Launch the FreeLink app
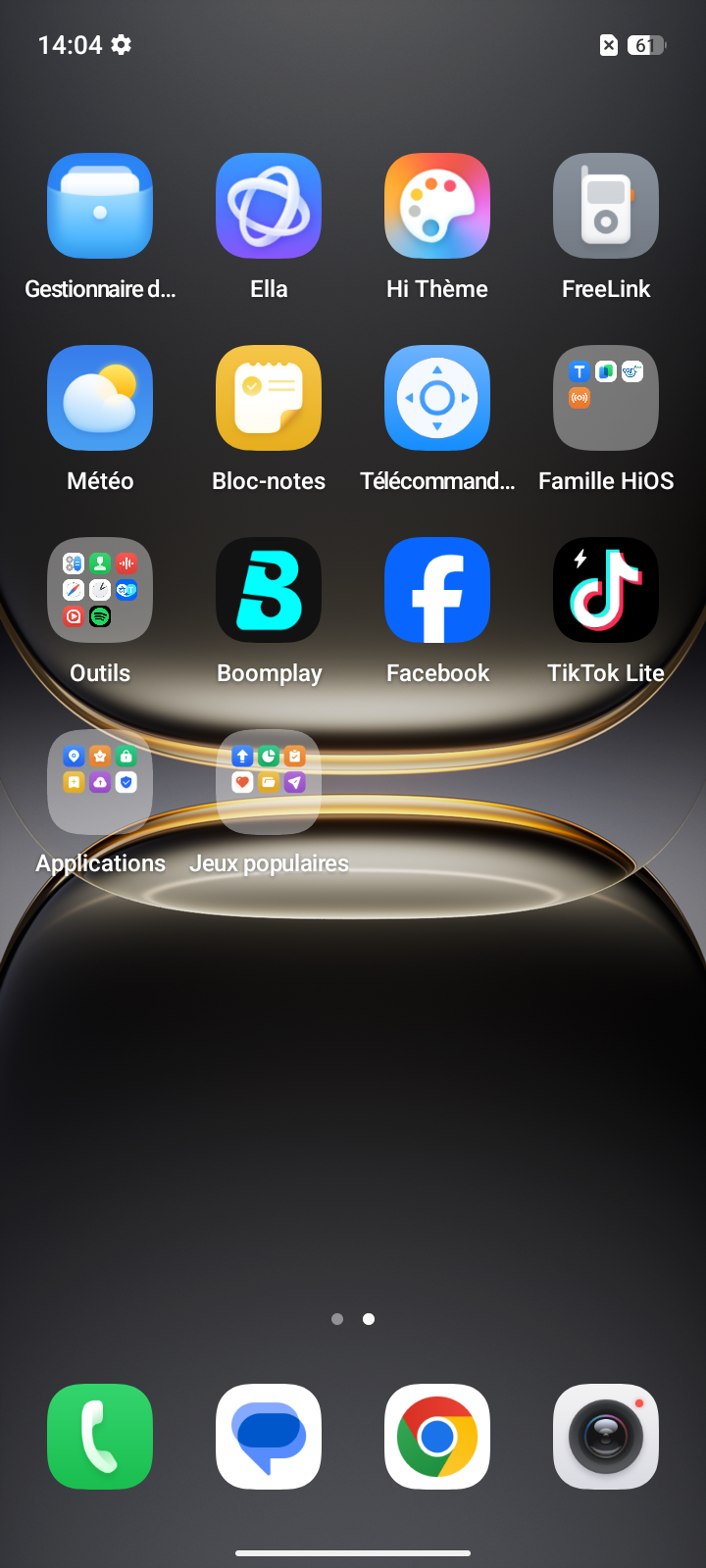 (606, 206)
